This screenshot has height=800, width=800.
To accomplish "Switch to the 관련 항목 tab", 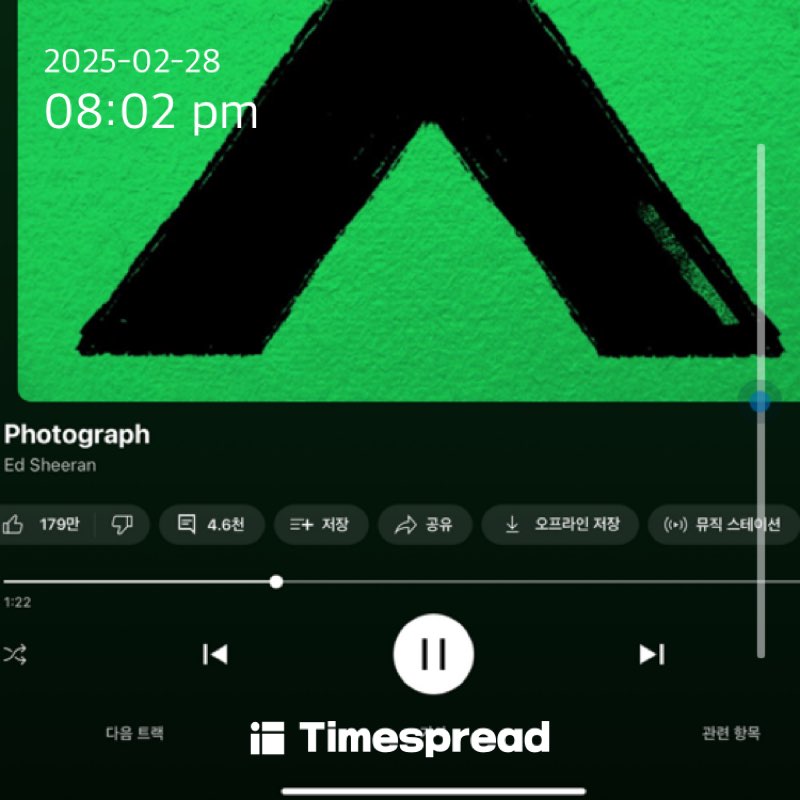I will coord(731,733).
